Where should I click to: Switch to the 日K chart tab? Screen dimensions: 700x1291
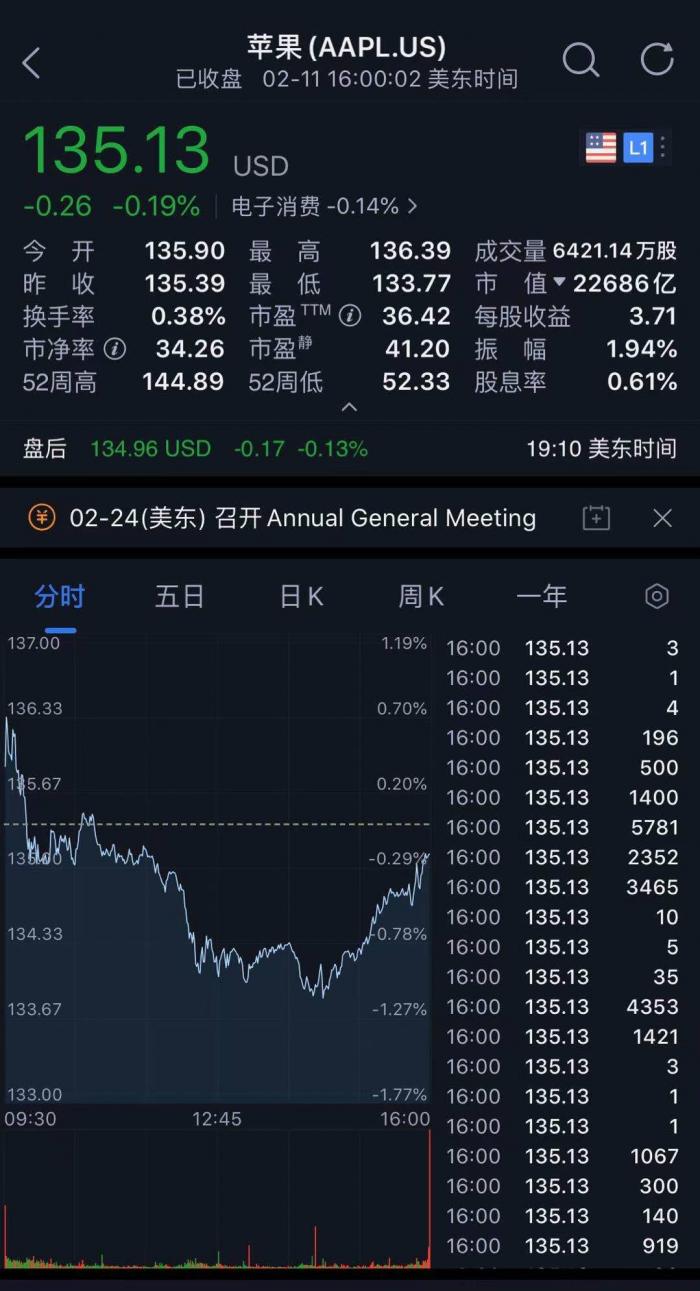point(301,597)
